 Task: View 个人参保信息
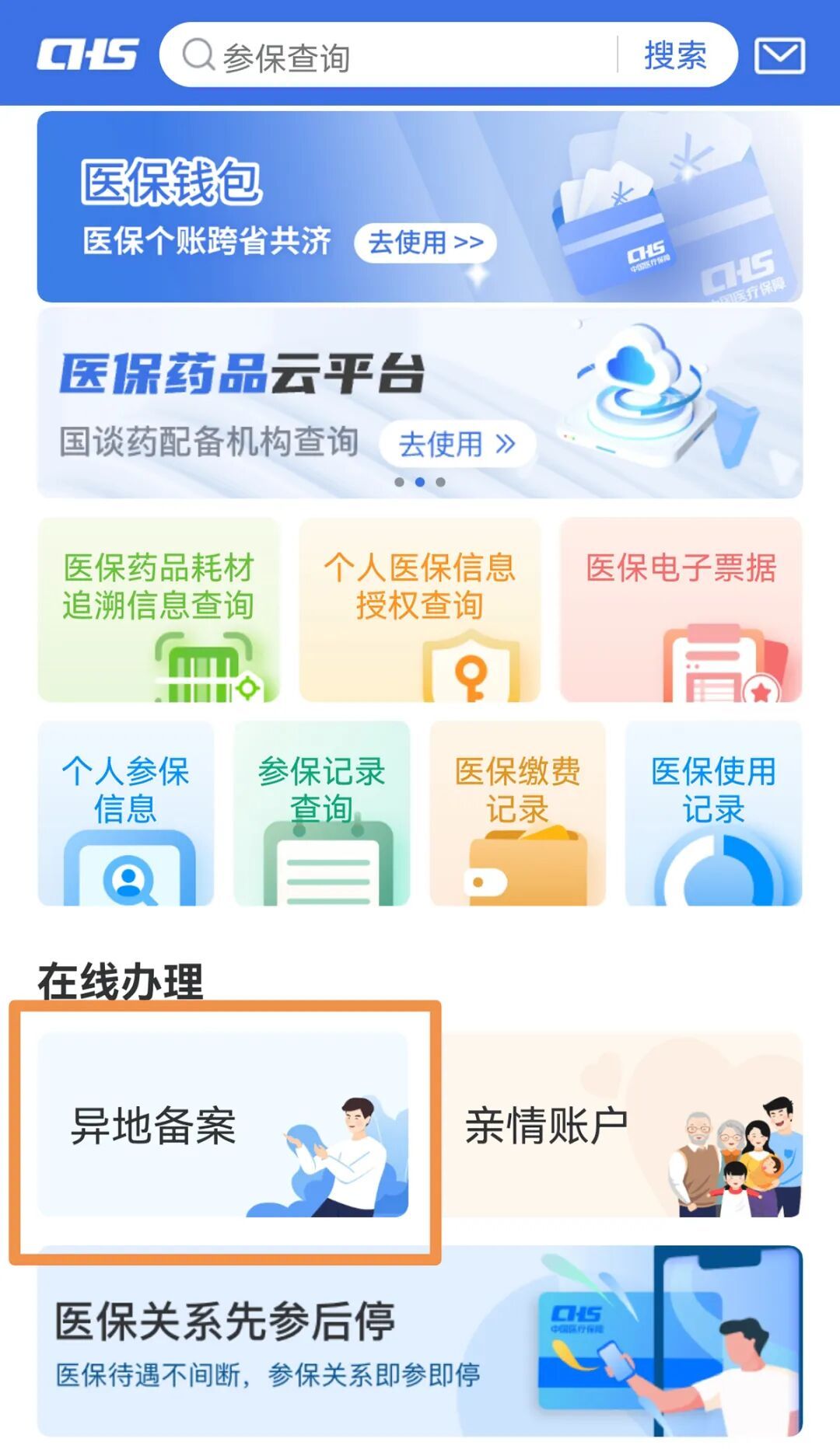point(126,813)
